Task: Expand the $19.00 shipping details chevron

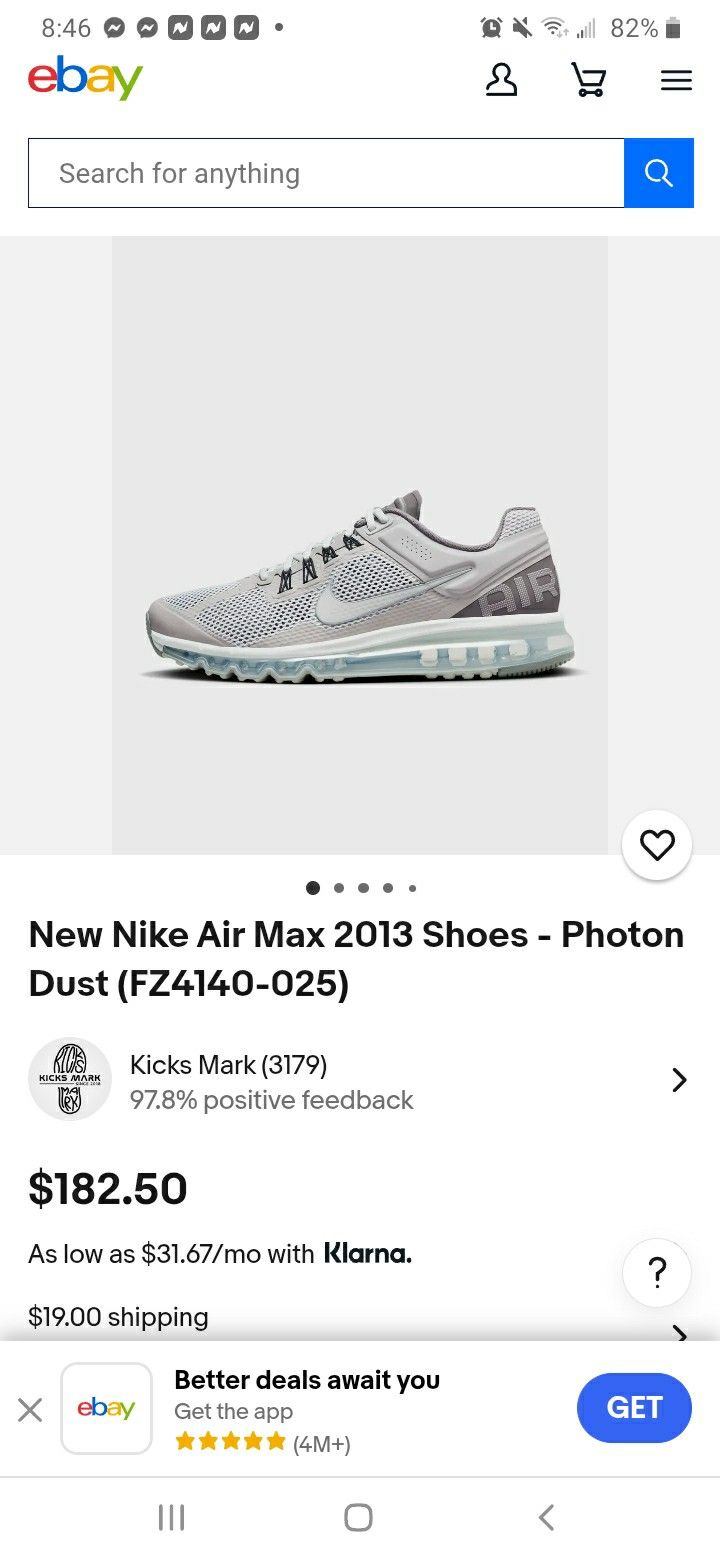Action: pyautogui.click(x=679, y=1331)
